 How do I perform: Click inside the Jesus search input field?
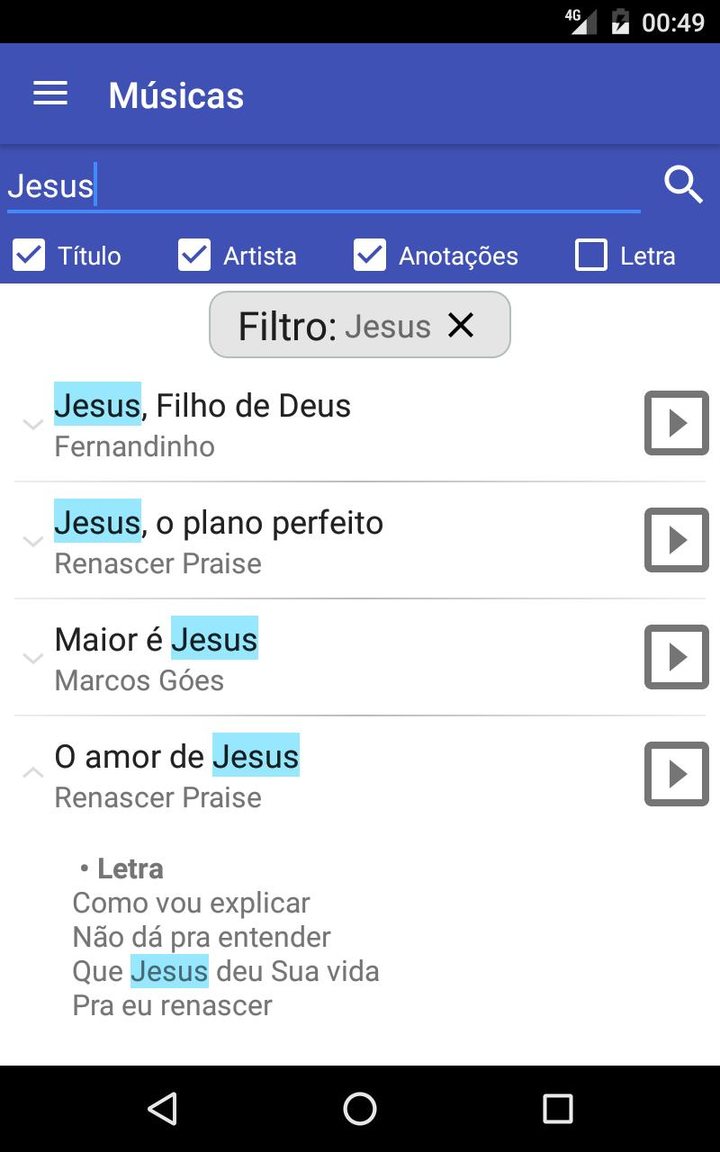pos(300,185)
